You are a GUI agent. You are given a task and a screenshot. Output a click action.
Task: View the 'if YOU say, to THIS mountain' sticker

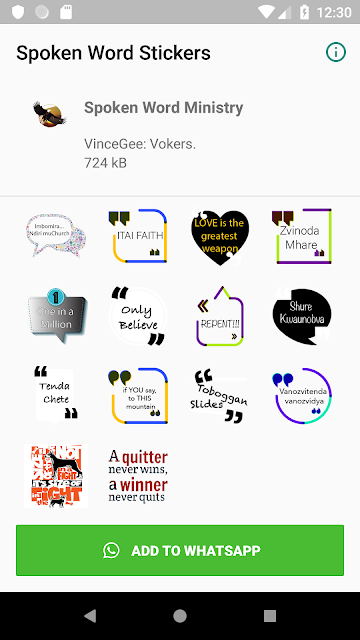coord(138,396)
